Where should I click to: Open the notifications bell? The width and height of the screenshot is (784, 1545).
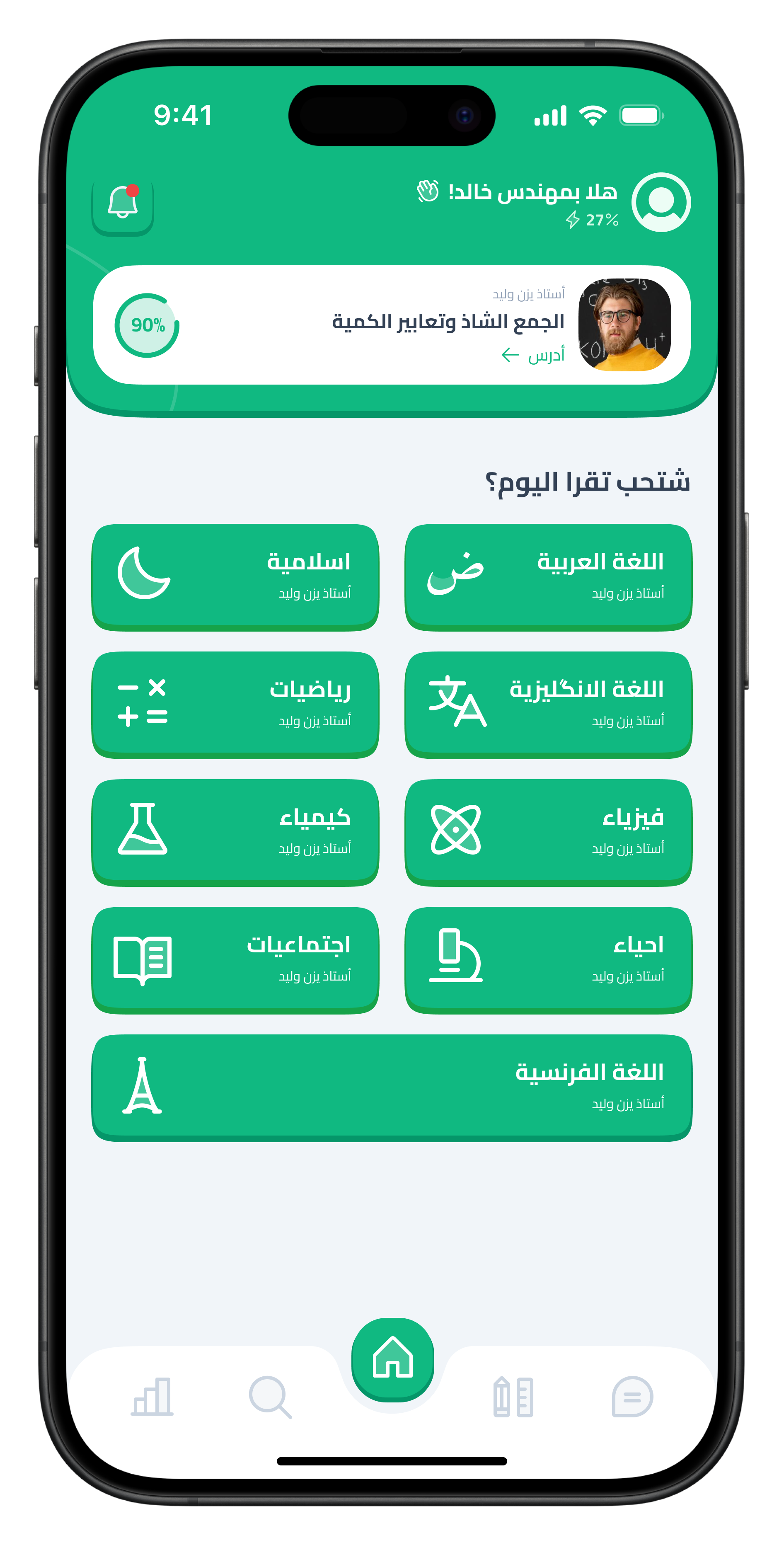[x=123, y=203]
